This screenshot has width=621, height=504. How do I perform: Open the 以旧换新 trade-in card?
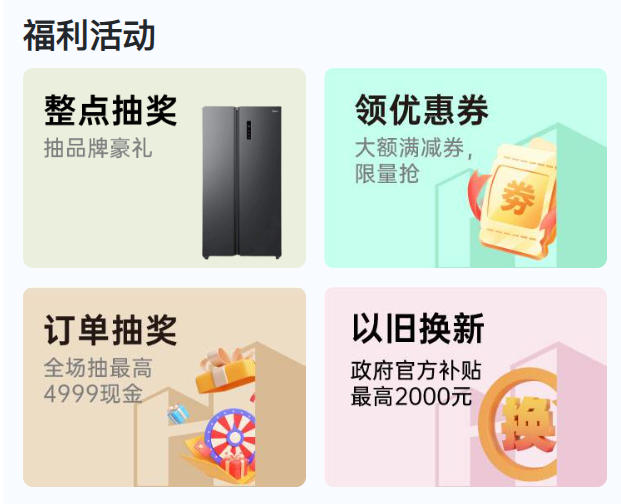pyautogui.click(x=465, y=387)
